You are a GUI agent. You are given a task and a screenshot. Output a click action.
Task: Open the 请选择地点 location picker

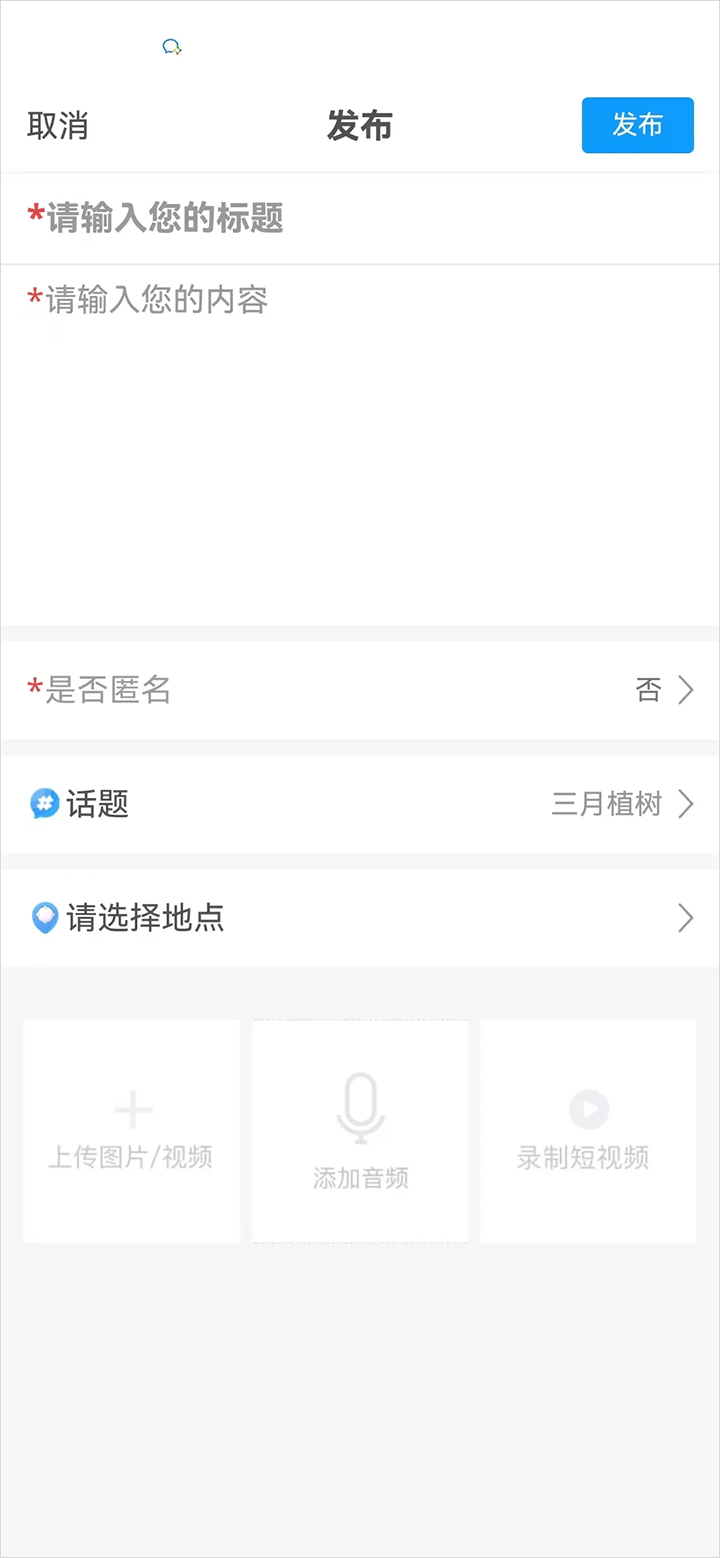click(360, 918)
